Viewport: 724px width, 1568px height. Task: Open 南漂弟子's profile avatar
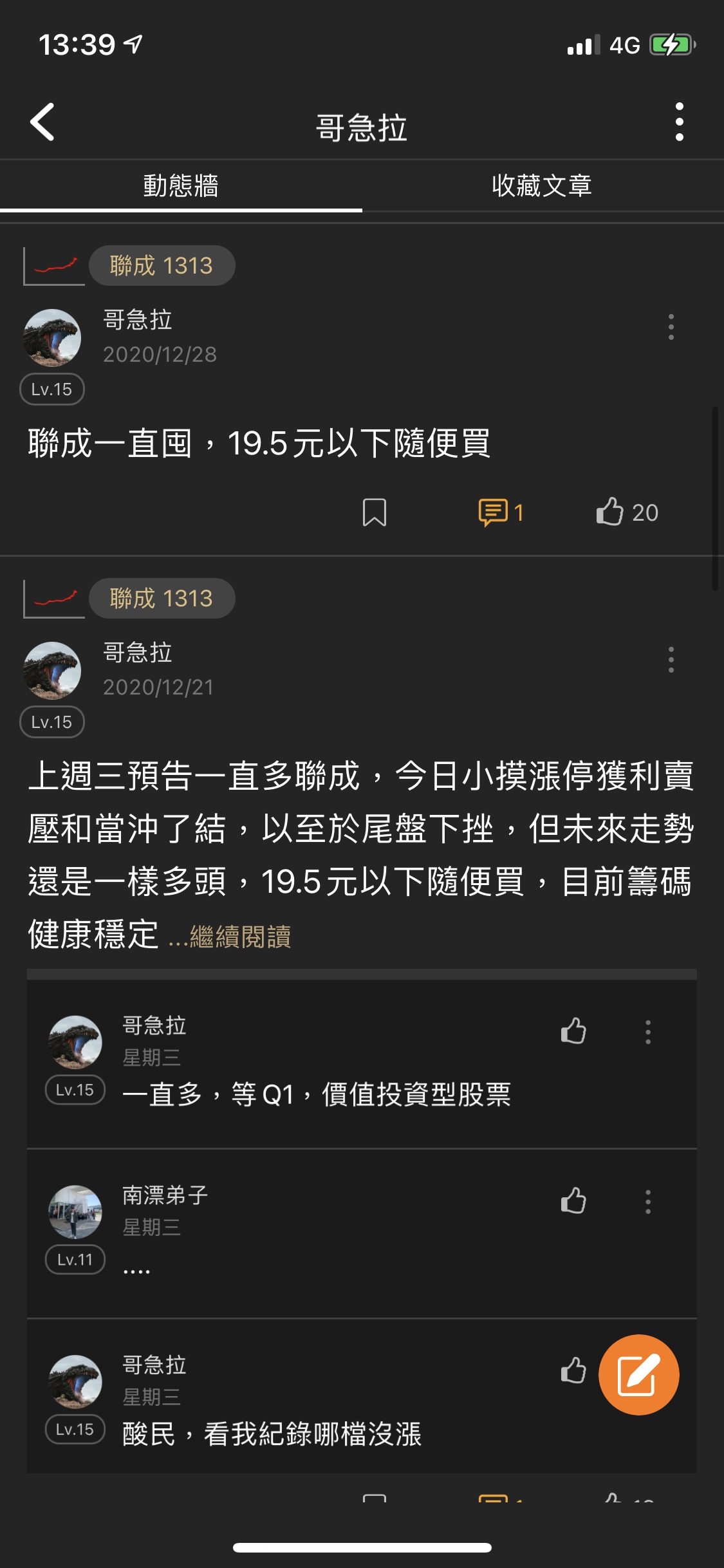[x=75, y=1212]
